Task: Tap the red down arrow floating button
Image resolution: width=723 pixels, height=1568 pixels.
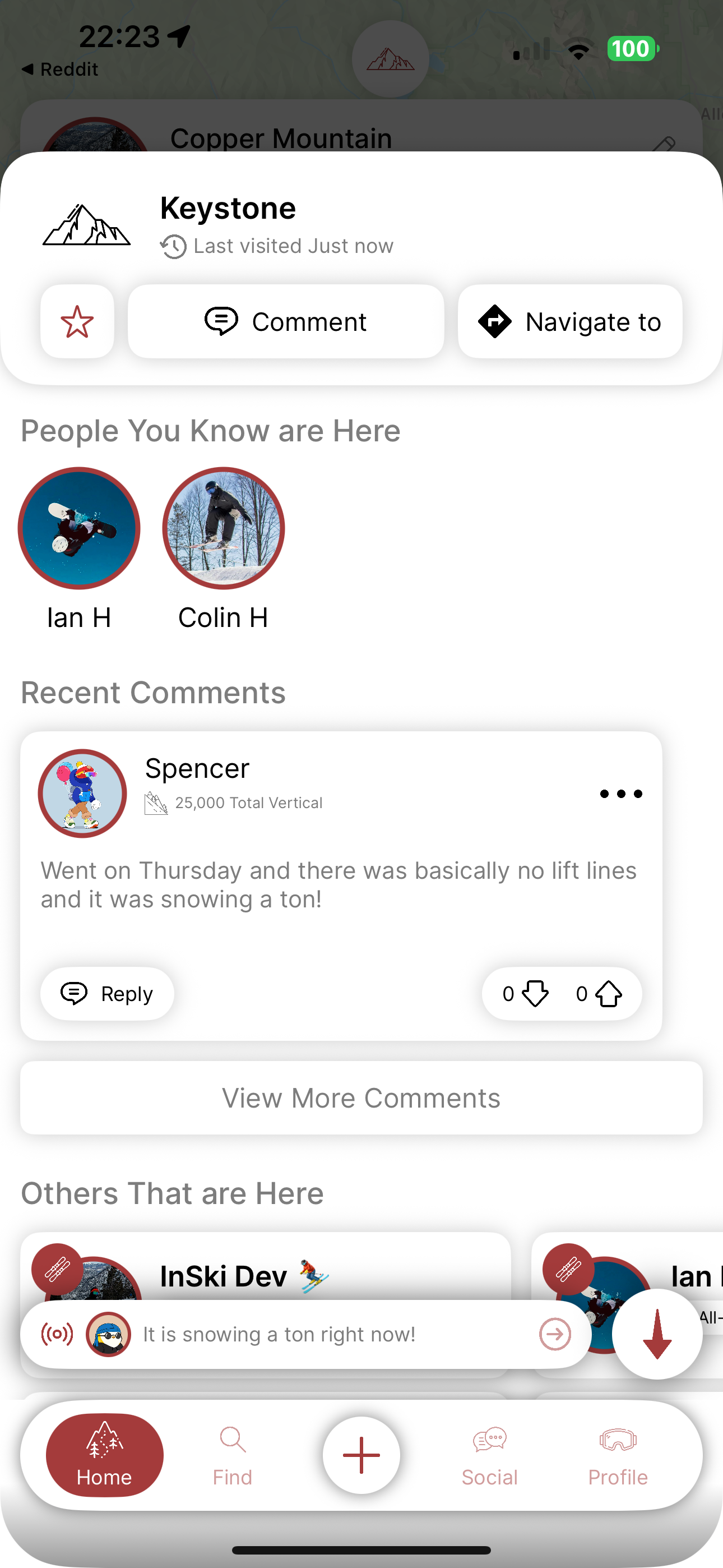Action: (x=657, y=1334)
